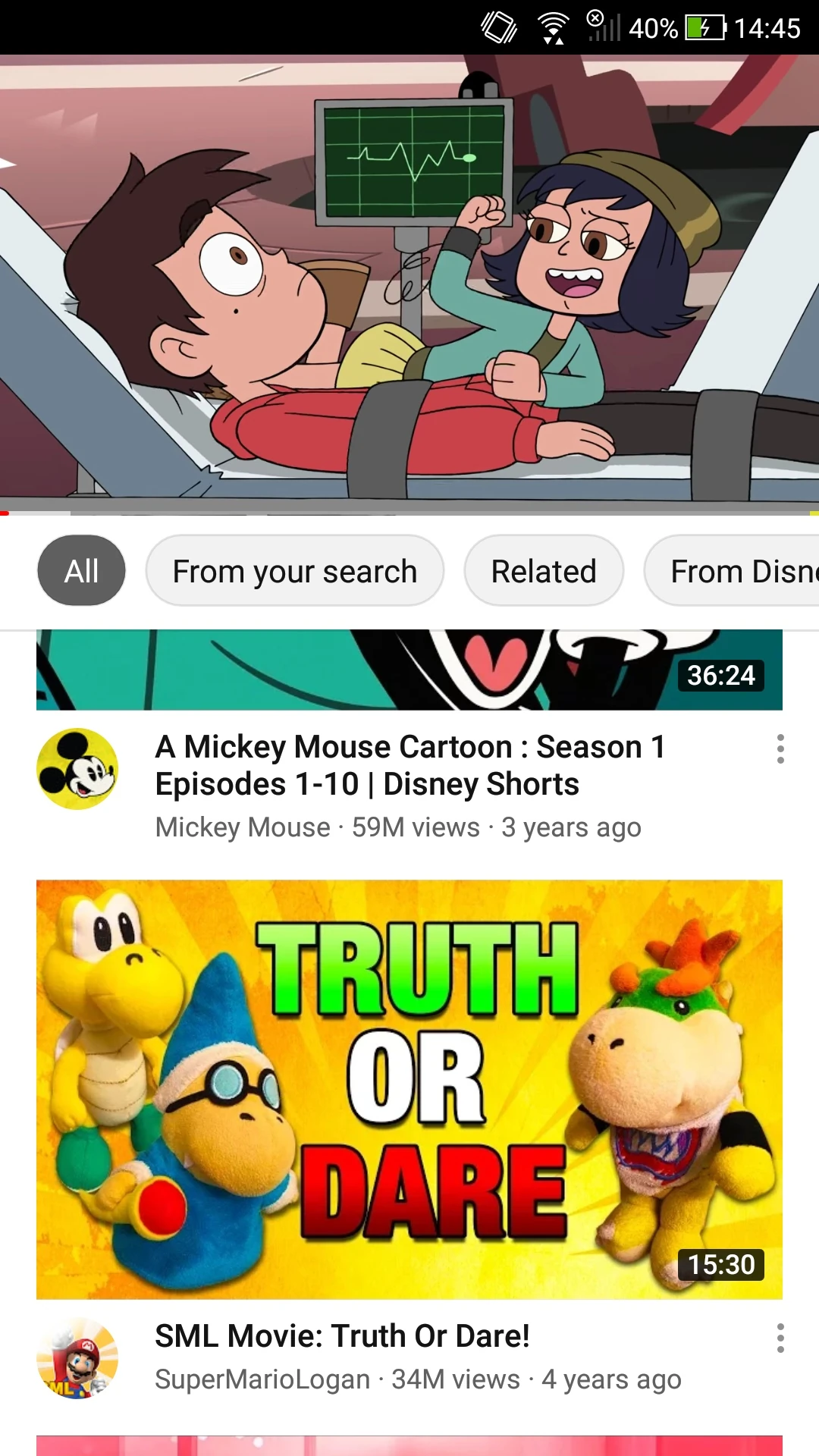Image resolution: width=819 pixels, height=1456 pixels.
Task: Select the All filter chip
Action: [81, 571]
